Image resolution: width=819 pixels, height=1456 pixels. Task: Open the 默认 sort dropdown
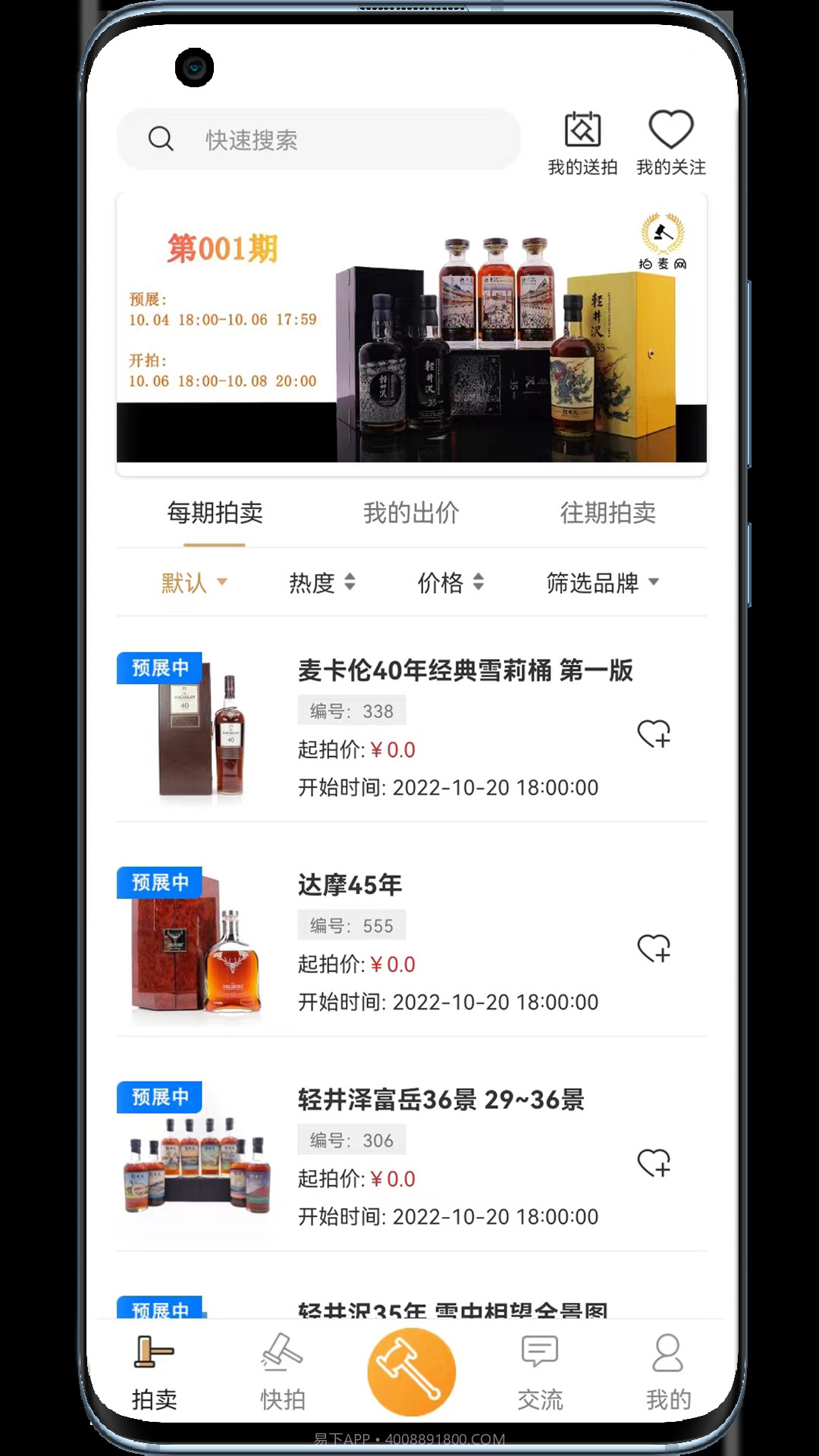click(x=192, y=582)
